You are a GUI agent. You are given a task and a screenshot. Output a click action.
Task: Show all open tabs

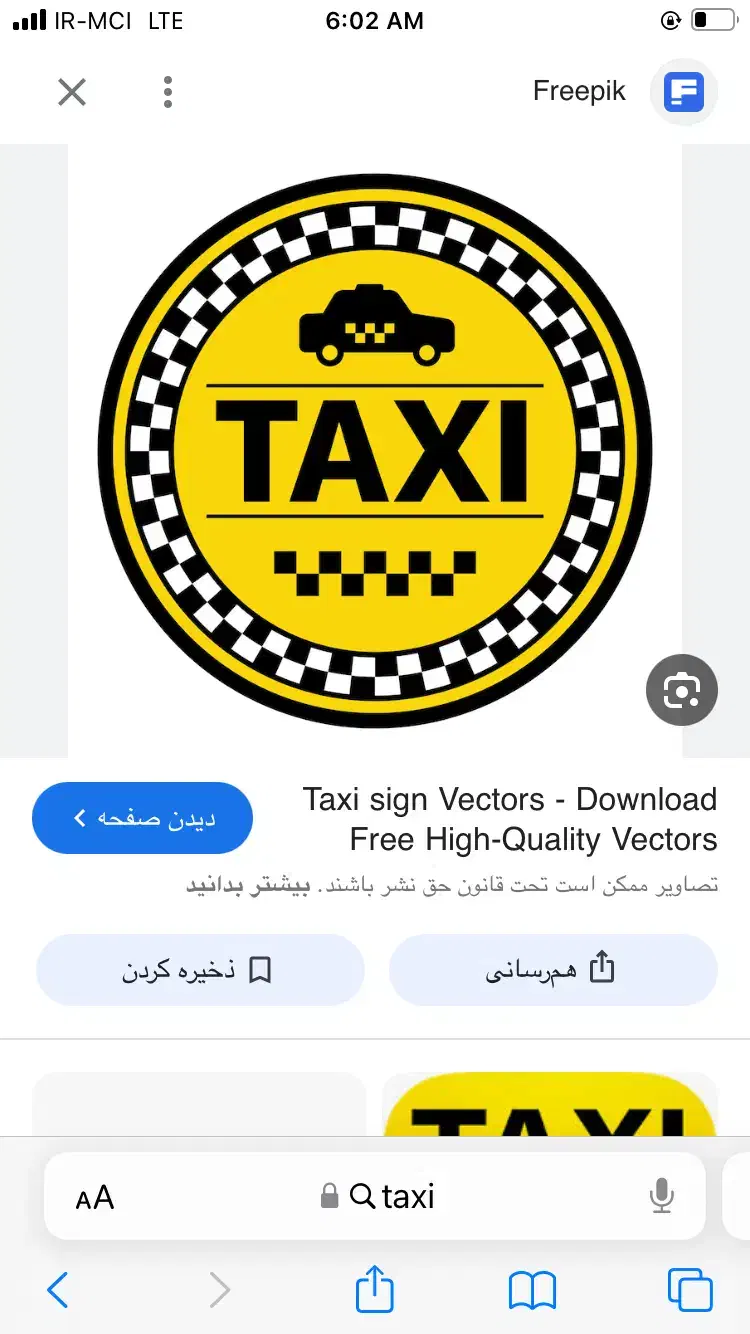tap(690, 1290)
